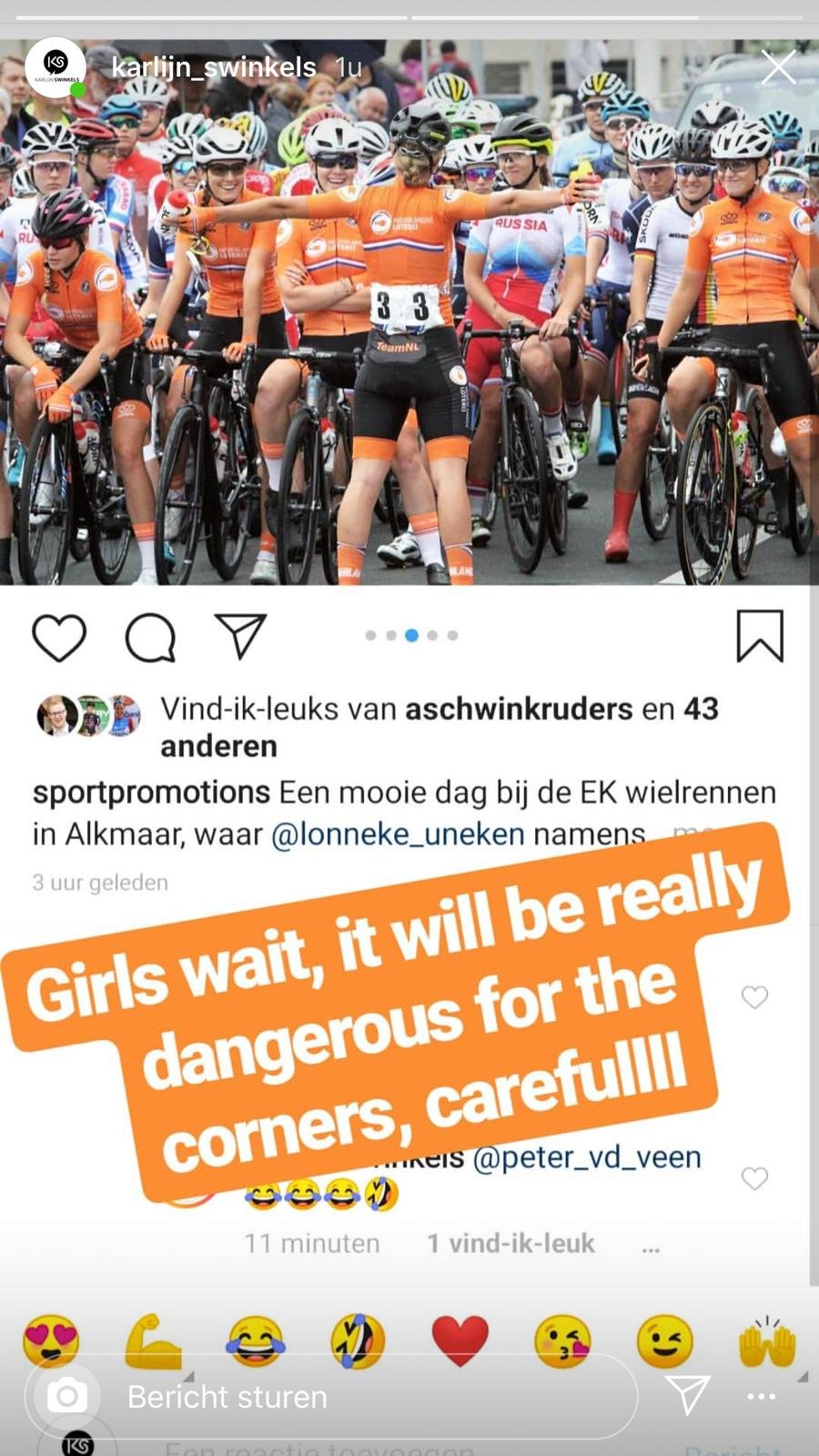Type a reply in Bericht sturen field
This screenshot has width=819, height=1456.
tap(364, 1397)
